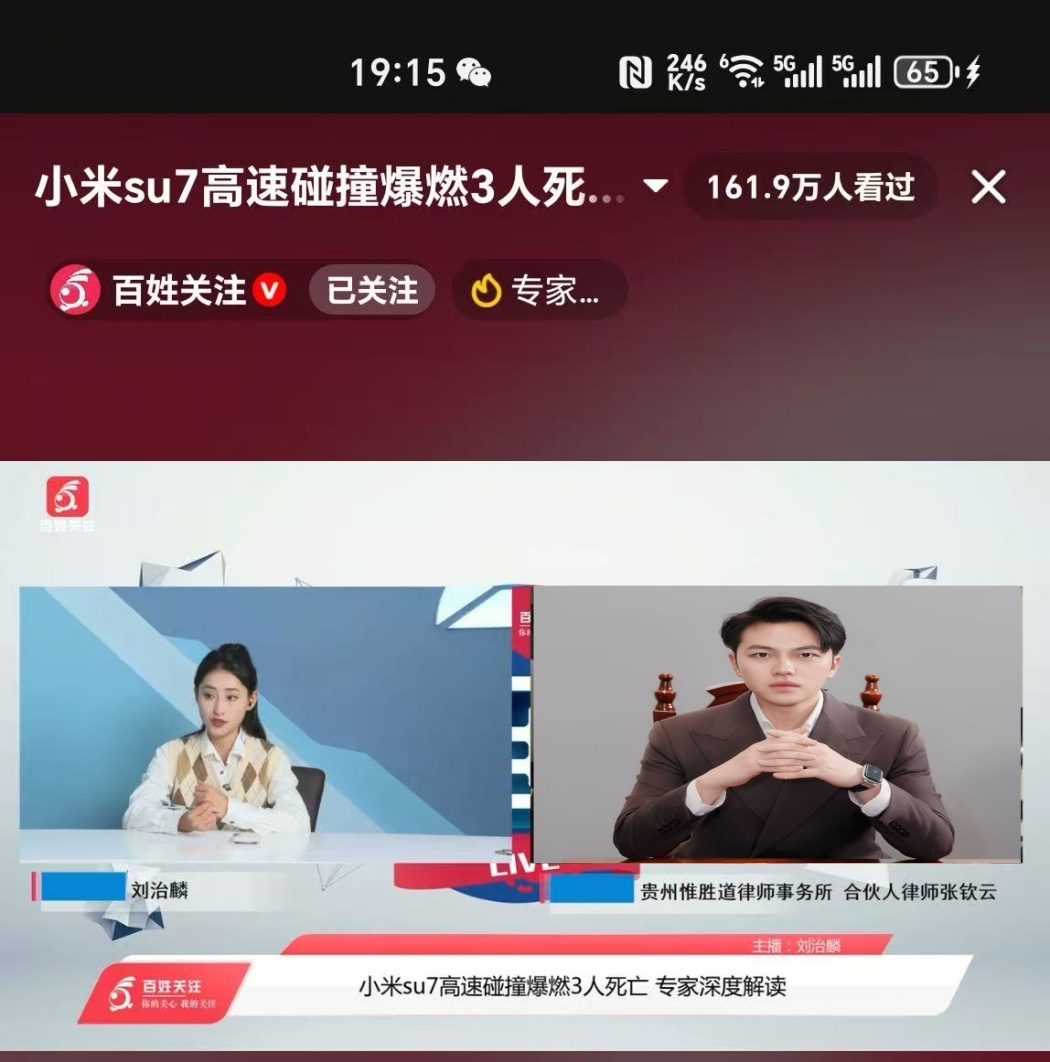Click the red V verified badge

271,290
